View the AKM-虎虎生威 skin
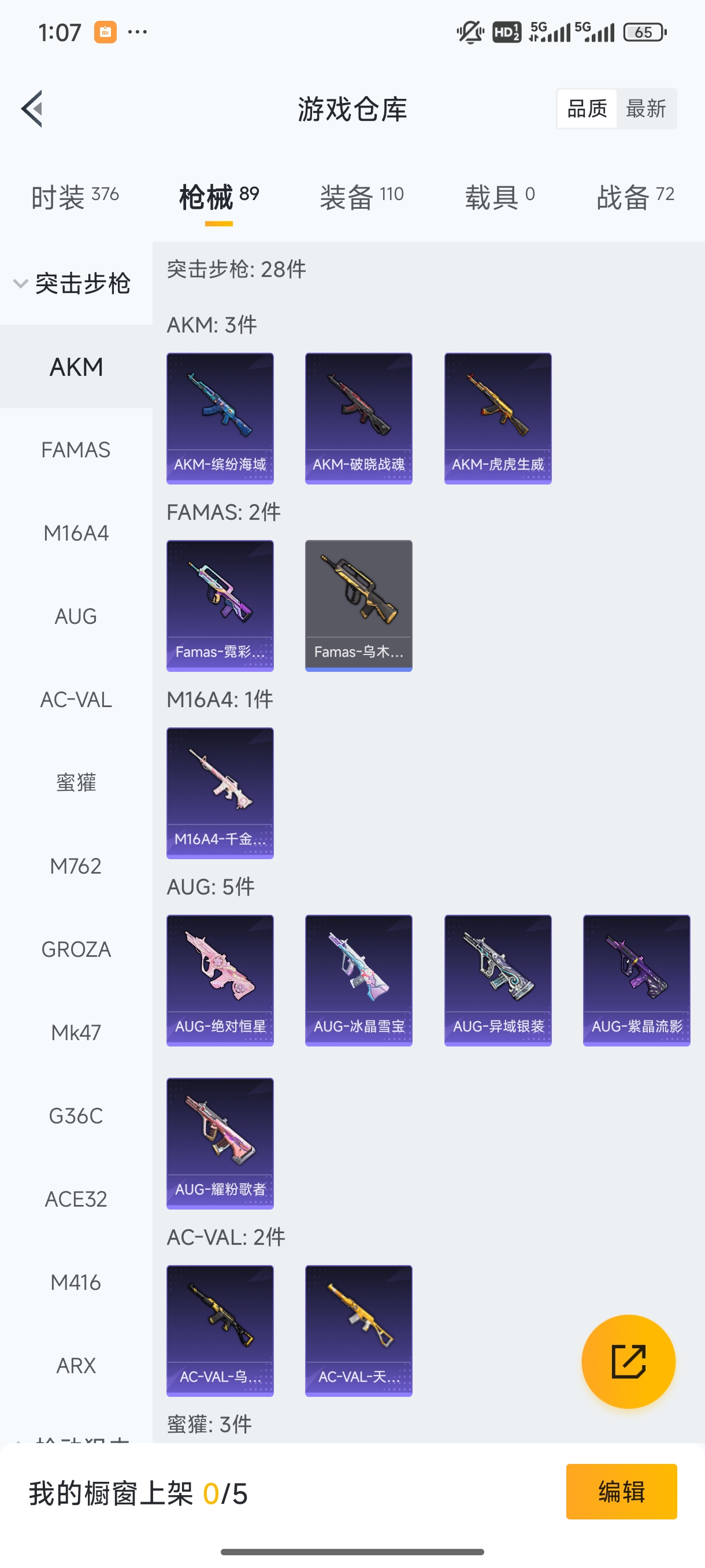The height and width of the screenshot is (1568, 705). click(x=498, y=418)
